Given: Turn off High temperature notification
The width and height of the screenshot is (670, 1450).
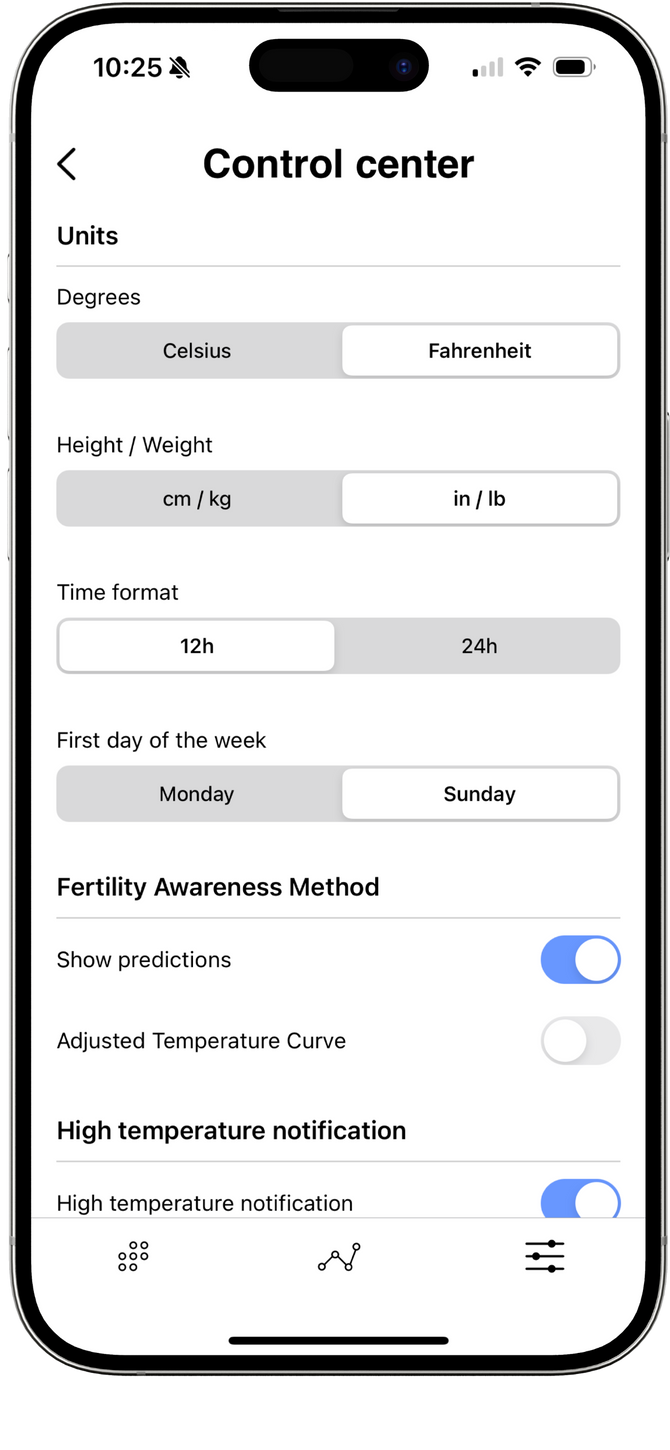Looking at the screenshot, I should pos(580,1199).
